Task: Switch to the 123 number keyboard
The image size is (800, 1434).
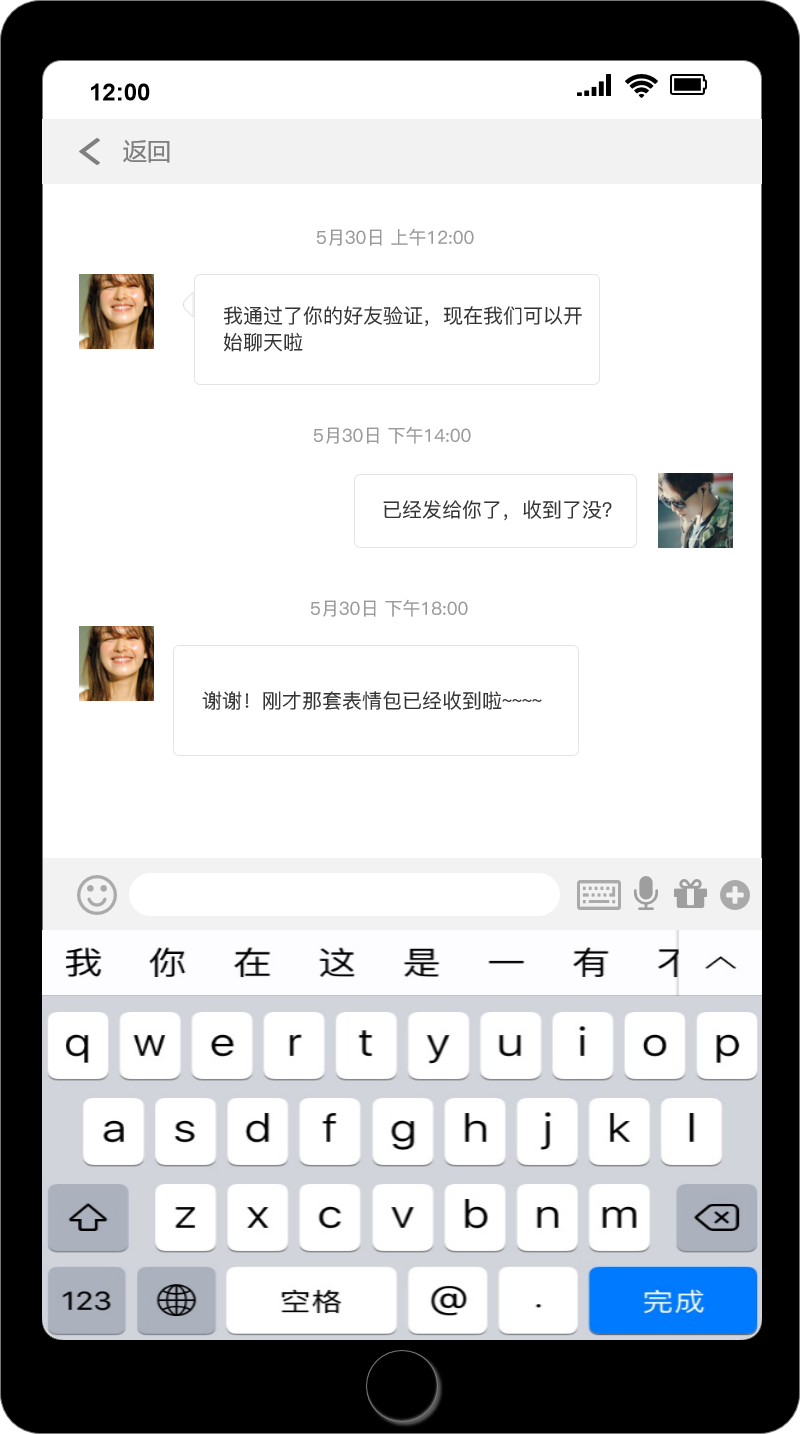Action: point(87,1301)
